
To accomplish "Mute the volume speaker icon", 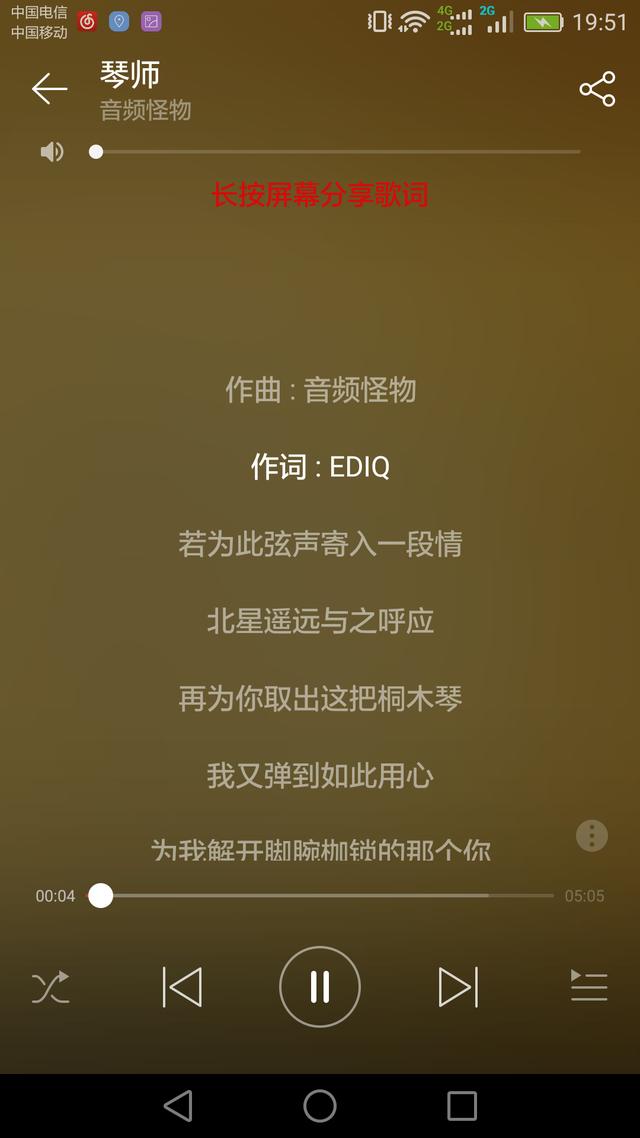I will coord(52,152).
